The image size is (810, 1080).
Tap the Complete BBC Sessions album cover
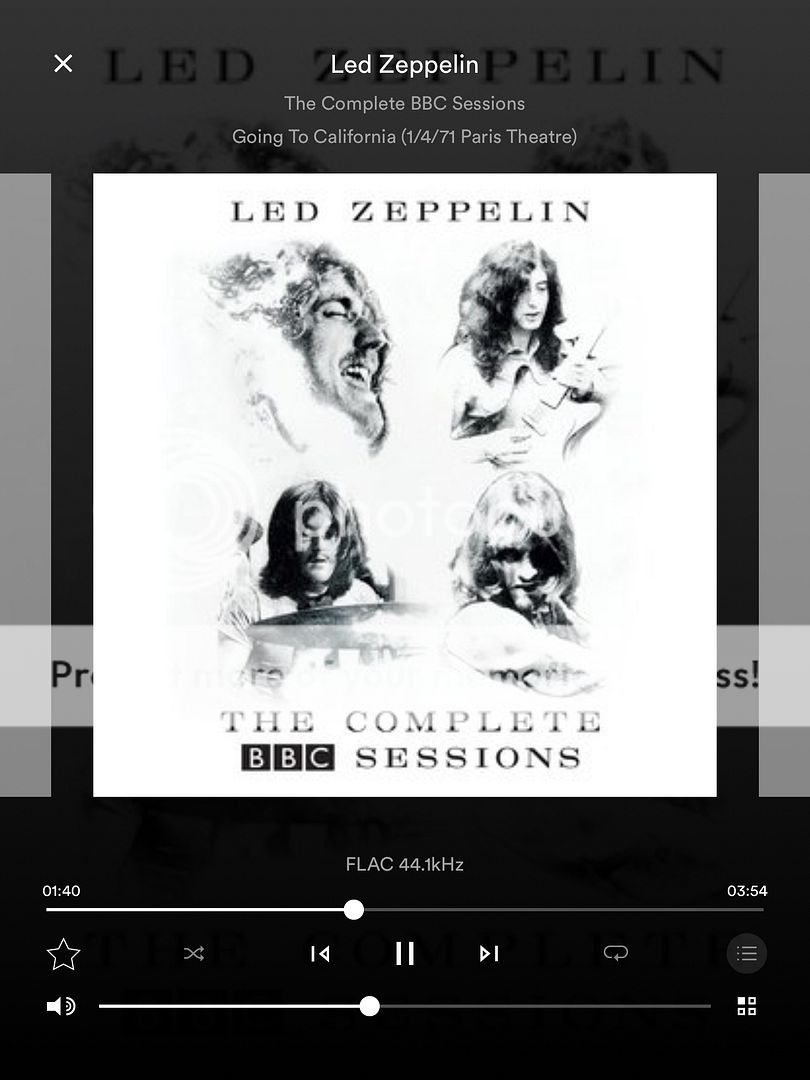click(x=405, y=485)
